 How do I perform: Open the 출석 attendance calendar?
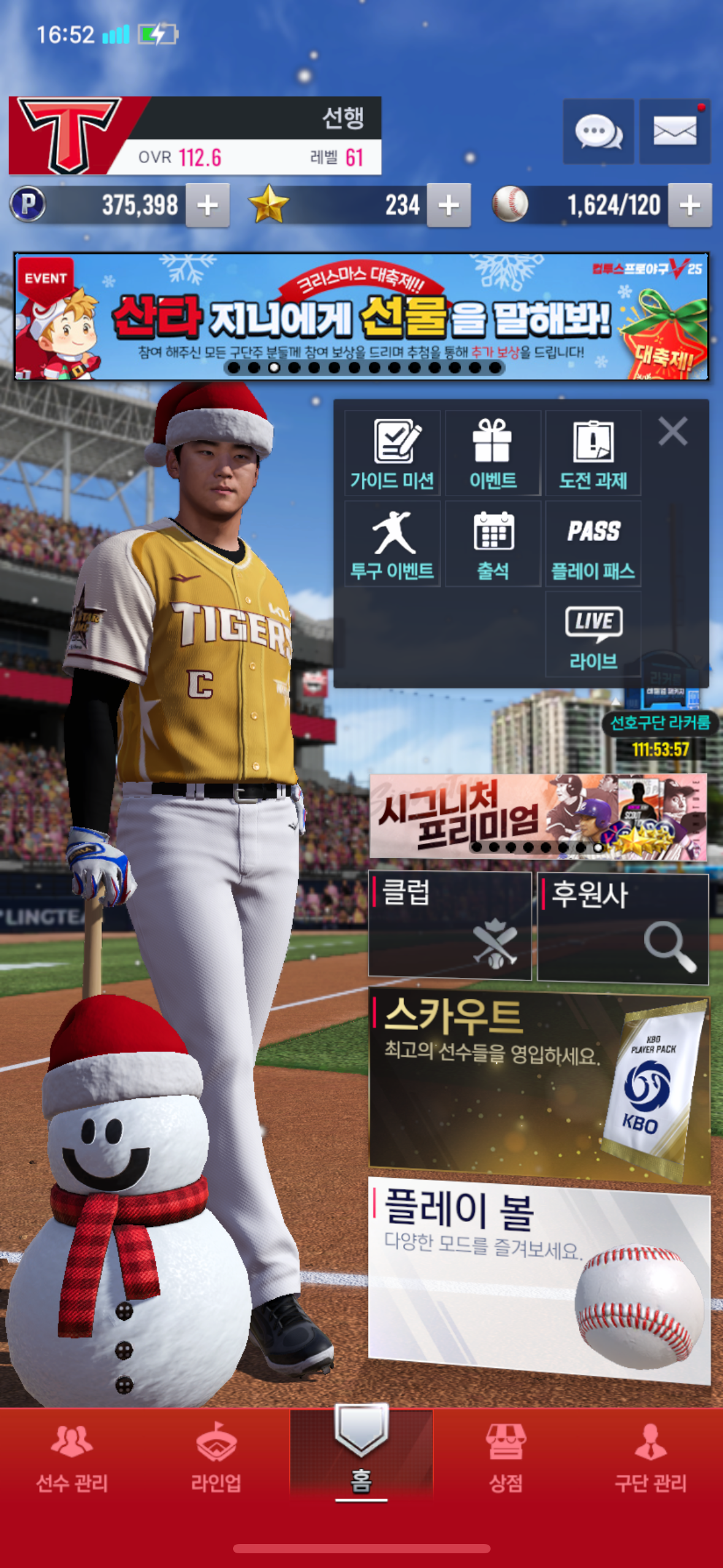(x=492, y=545)
